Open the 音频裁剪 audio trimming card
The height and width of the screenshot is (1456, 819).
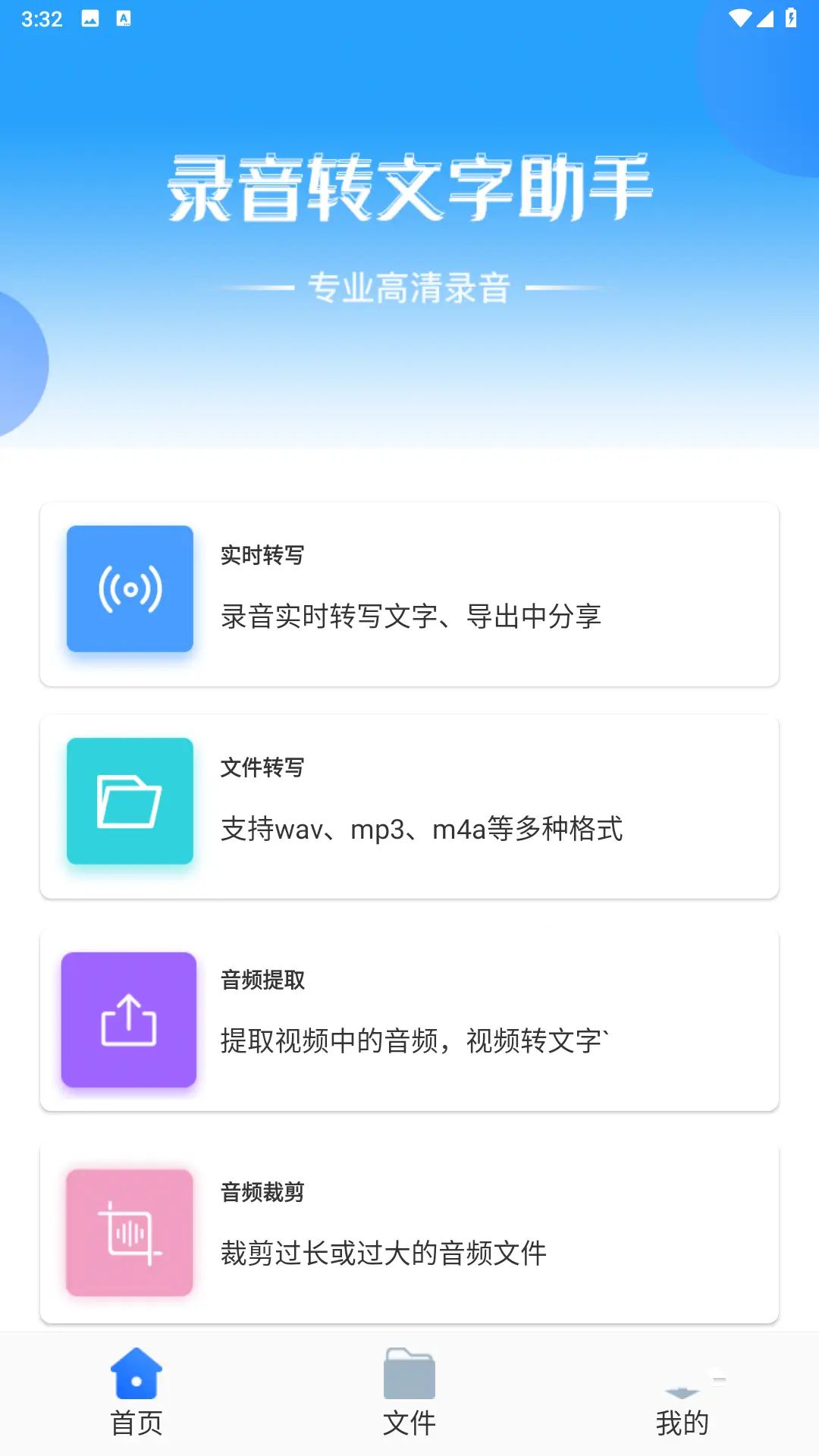click(409, 1232)
